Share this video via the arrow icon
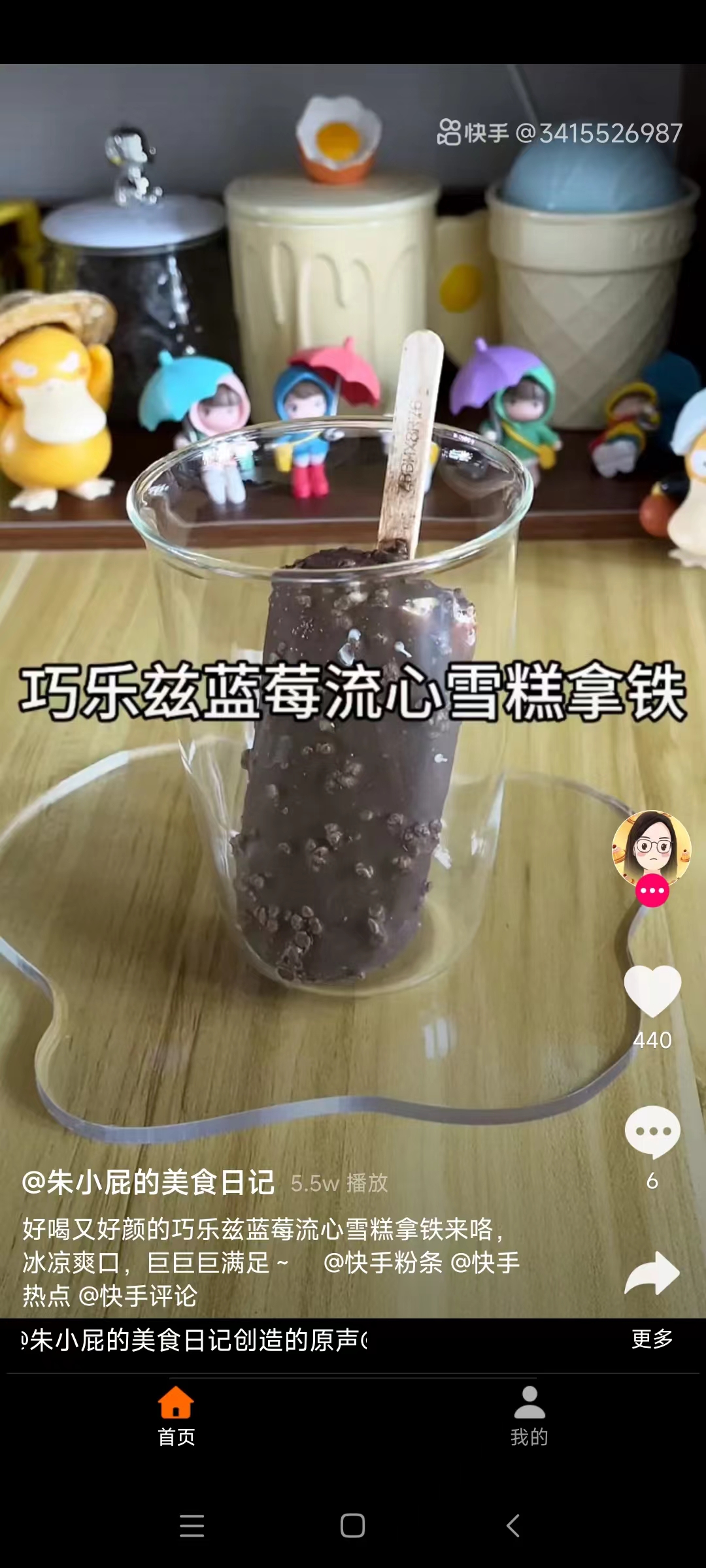Screen dimensions: 706x1568 (x=652, y=1273)
